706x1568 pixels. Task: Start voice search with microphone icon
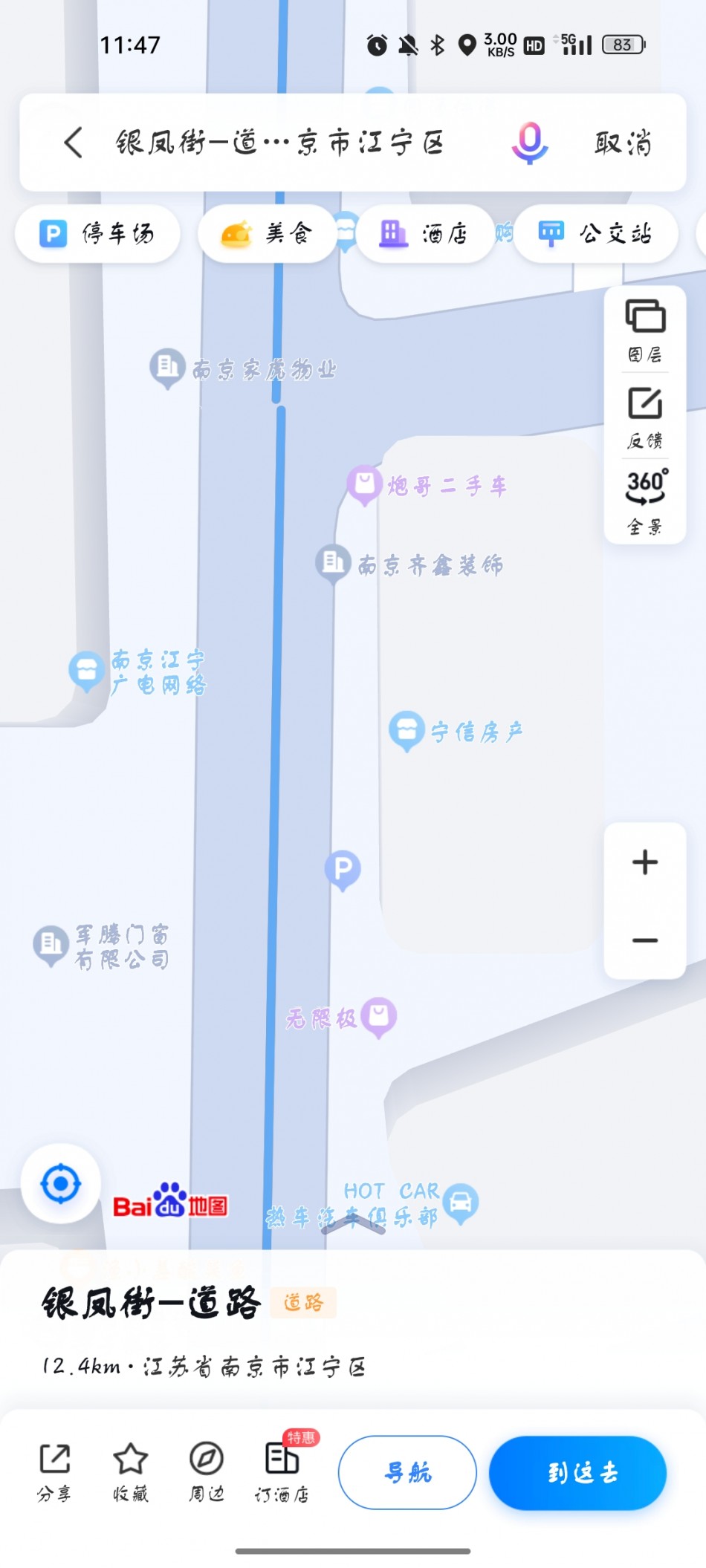[x=529, y=143]
